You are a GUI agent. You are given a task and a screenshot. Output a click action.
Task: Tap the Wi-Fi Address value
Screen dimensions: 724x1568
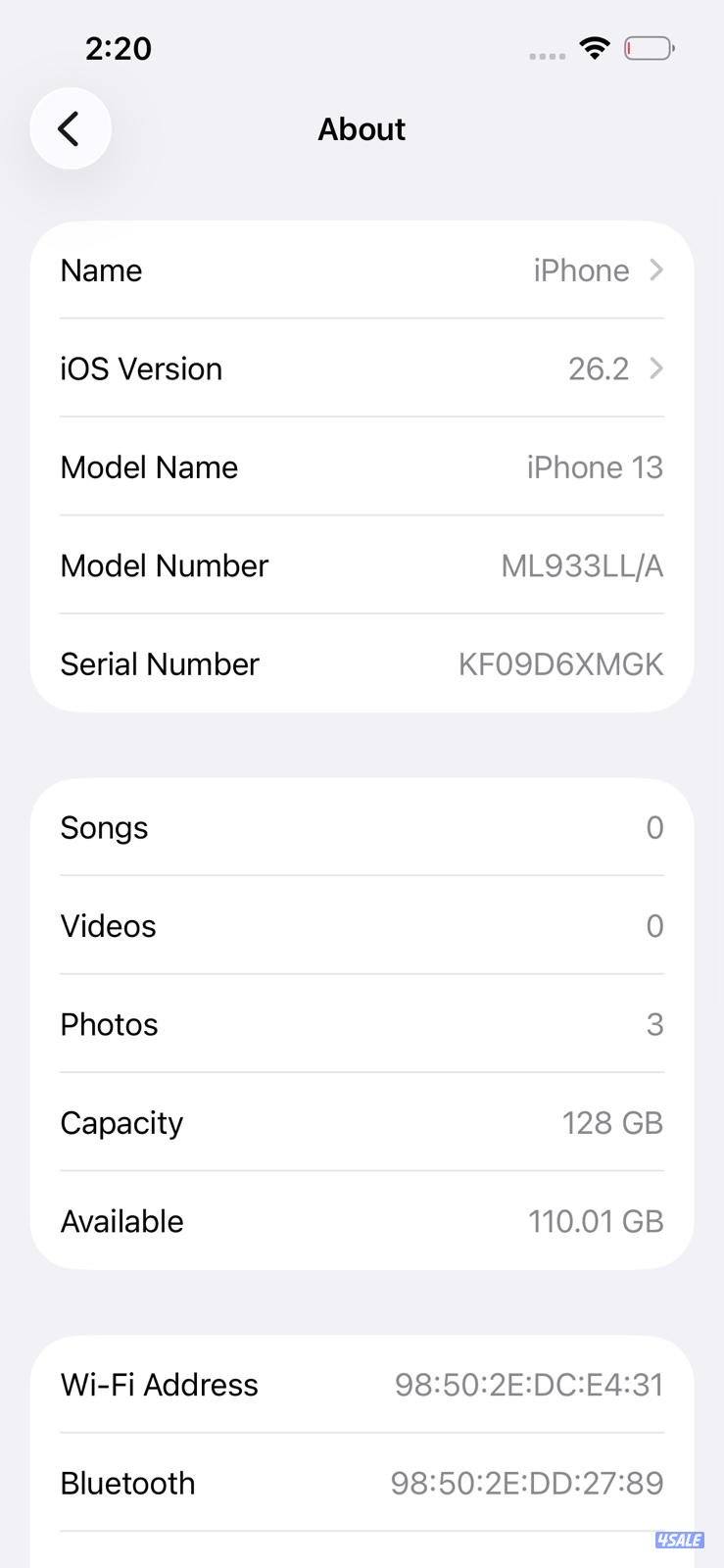coord(529,1385)
